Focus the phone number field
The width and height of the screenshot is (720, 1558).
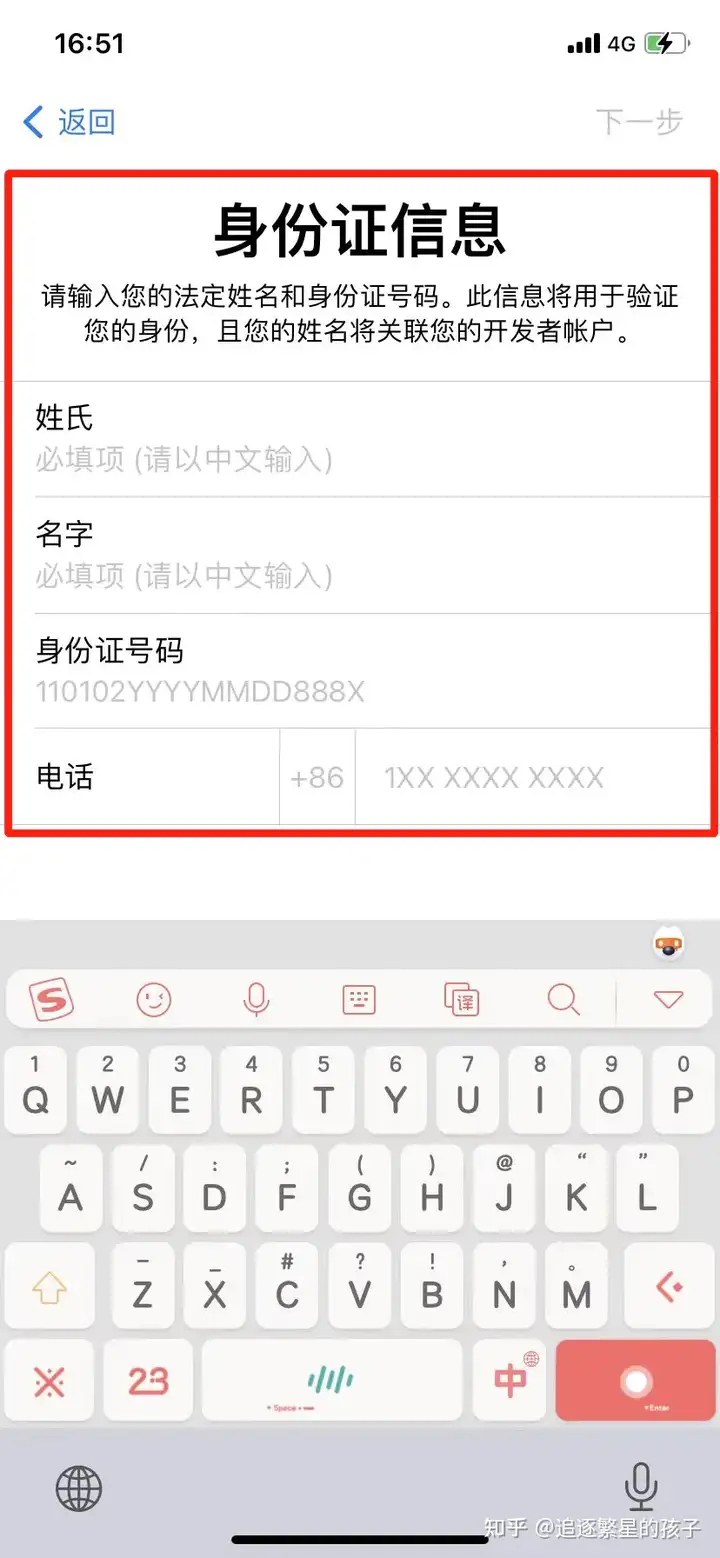[x=530, y=778]
